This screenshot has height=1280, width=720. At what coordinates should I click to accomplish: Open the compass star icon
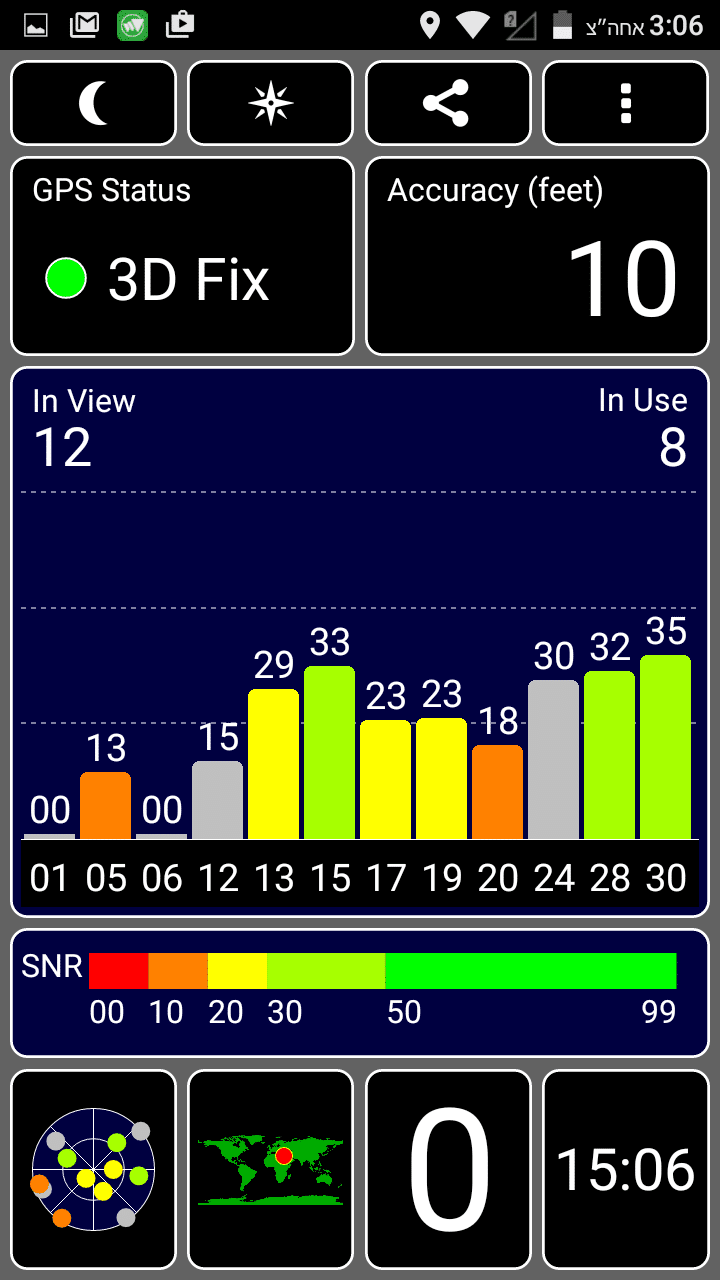pyautogui.click(x=270, y=103)
